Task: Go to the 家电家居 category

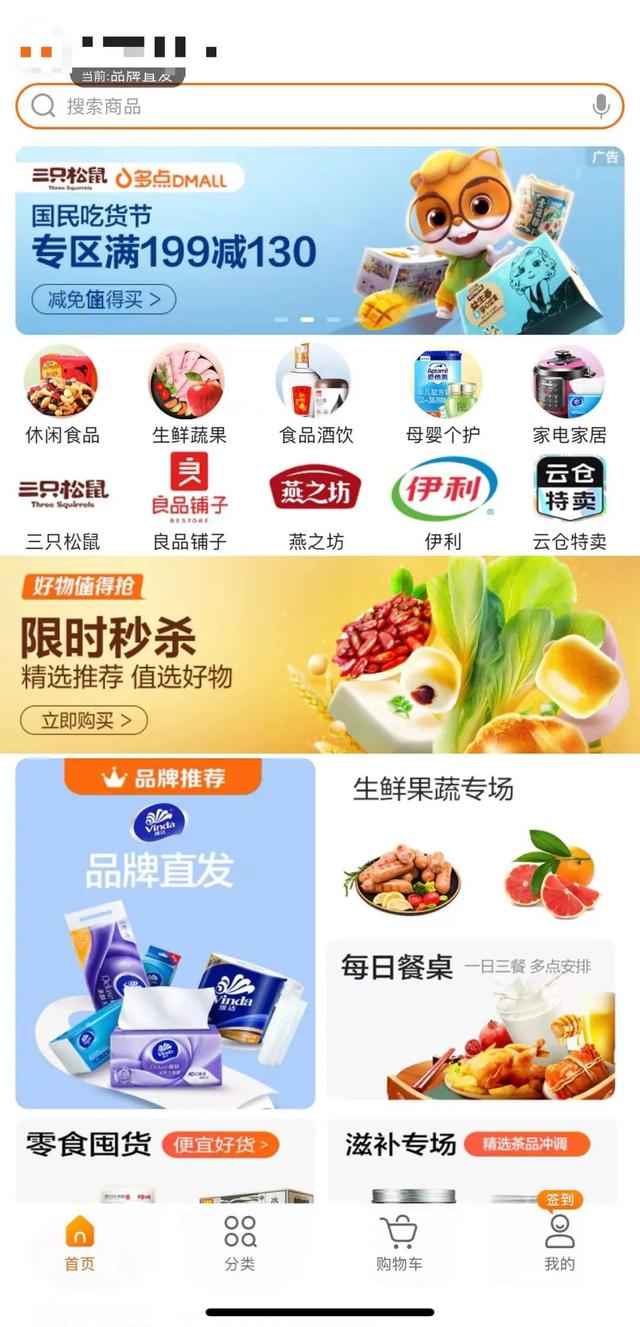Action: pyautogui.click(x=569, y=396)
